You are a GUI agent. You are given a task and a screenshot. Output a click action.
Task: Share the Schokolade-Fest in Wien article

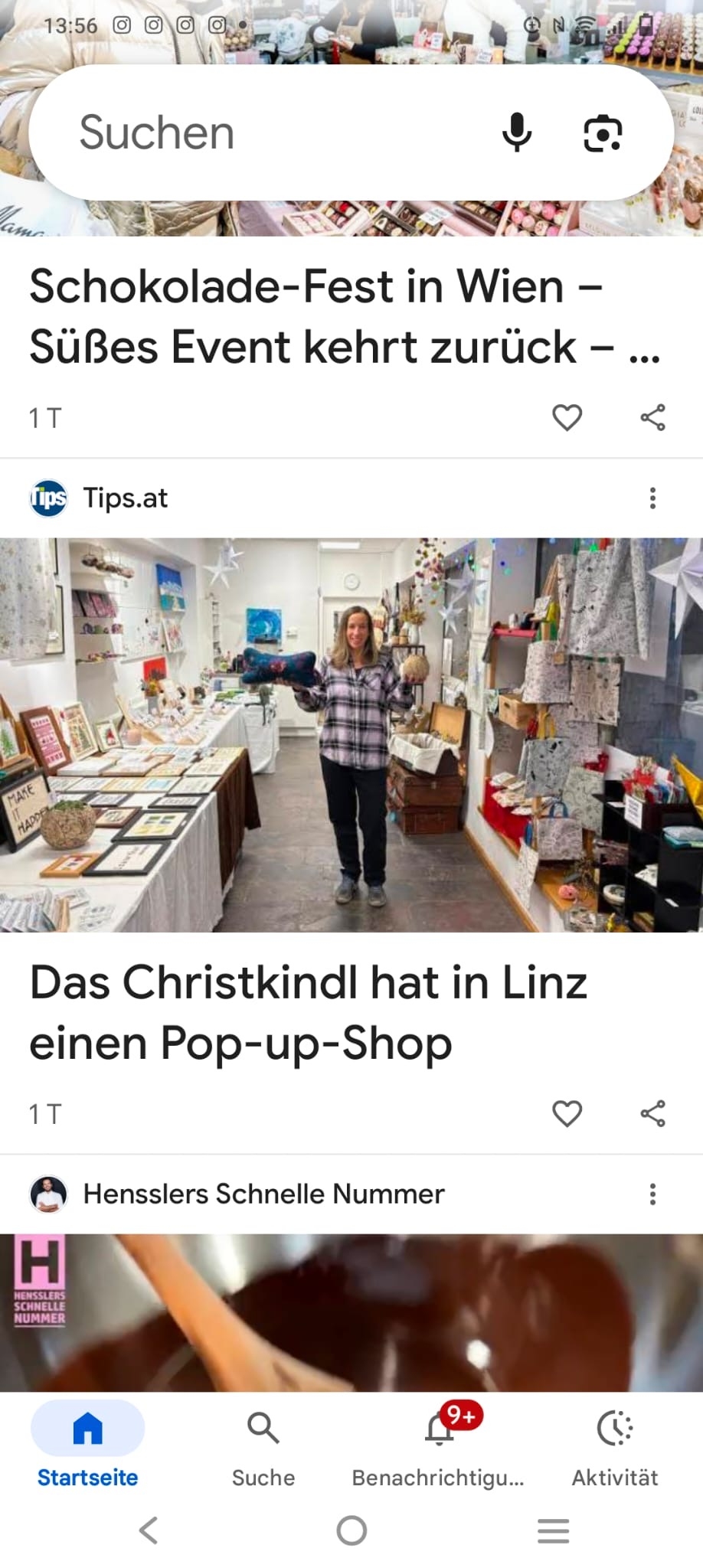652,417
